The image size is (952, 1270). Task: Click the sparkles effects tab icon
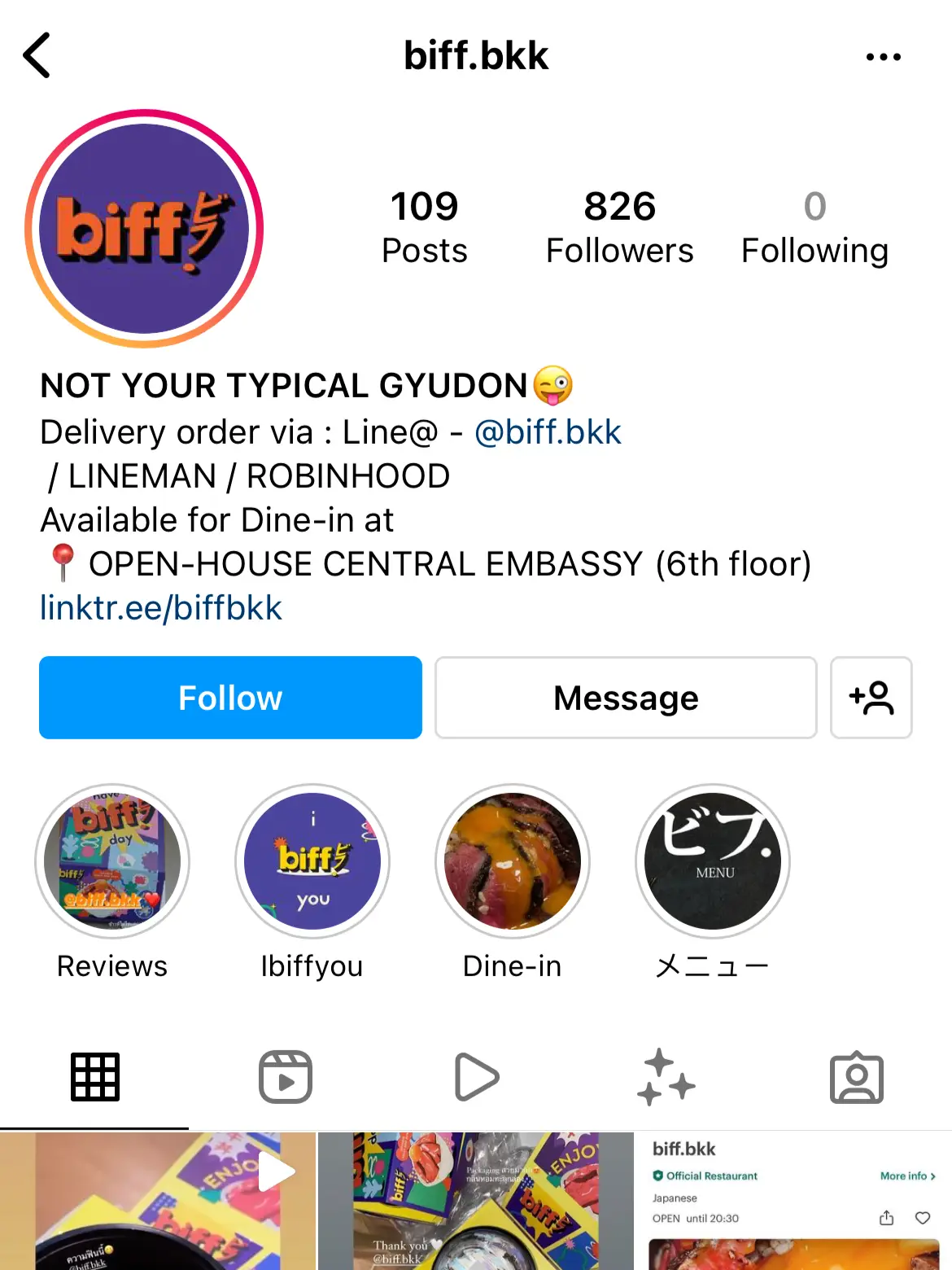[666, 1076]
